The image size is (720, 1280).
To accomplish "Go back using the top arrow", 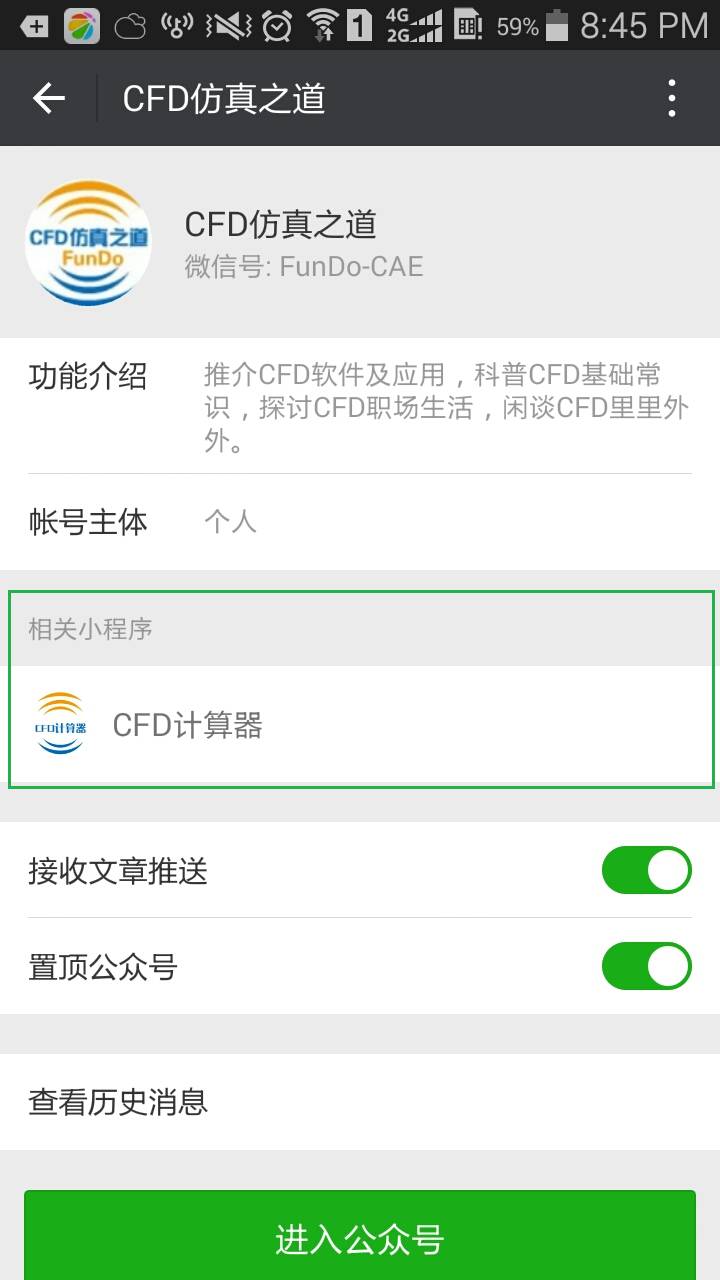I will pos(48,98).
